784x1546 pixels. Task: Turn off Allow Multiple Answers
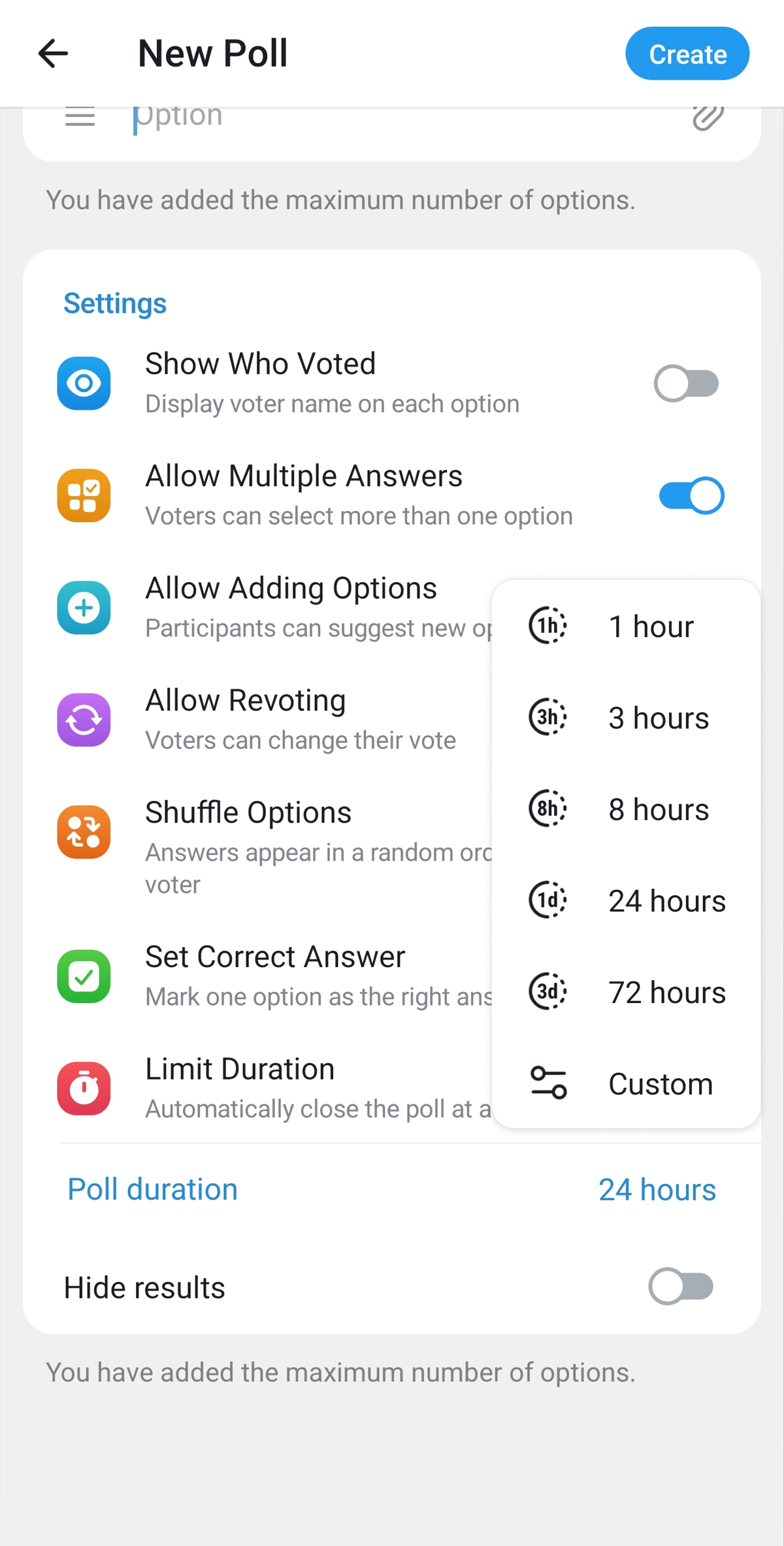click(691, 496)
